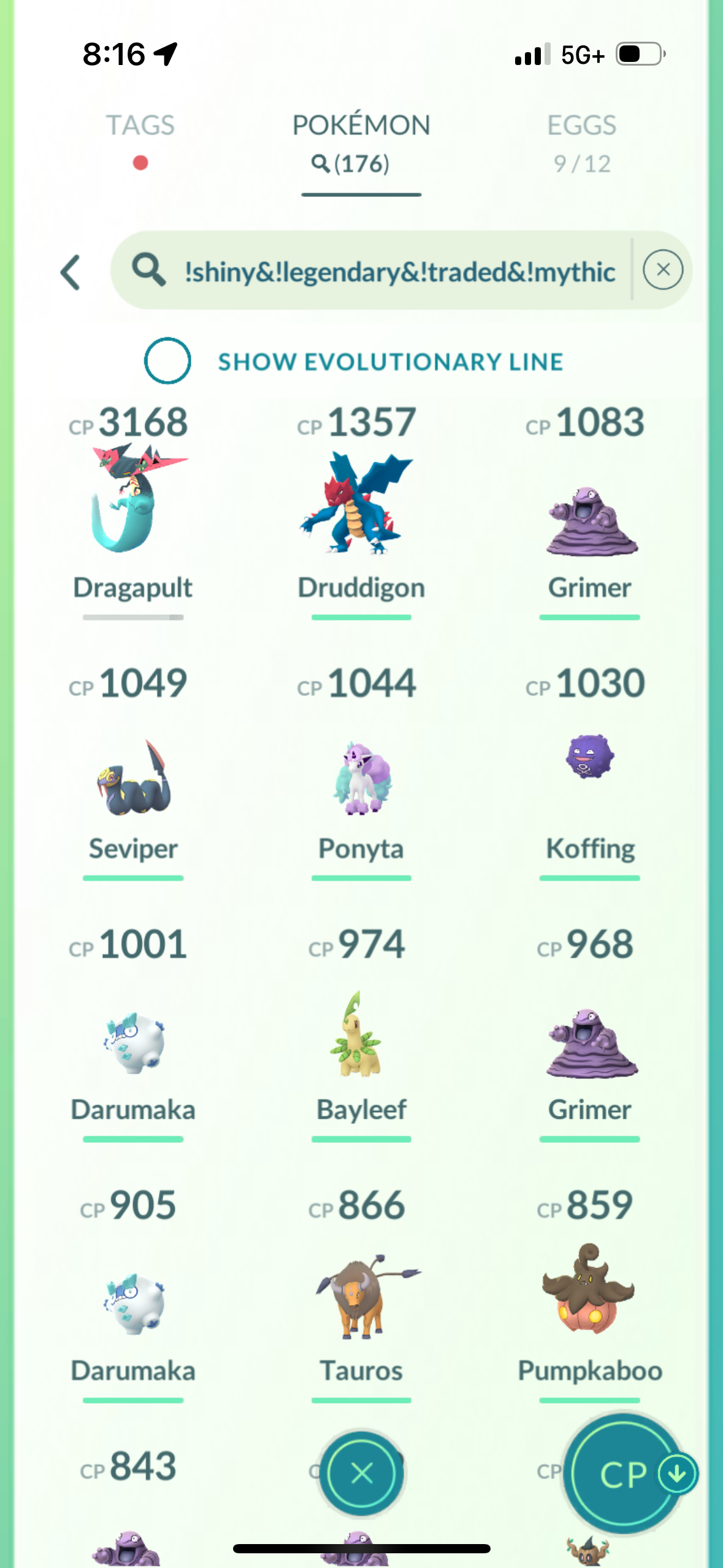Image resolution: width=723 pixels, height=1568 pixels.
Task: Go back with the arrow beside search
Action: pyautogui.click(x=71, y=272)
